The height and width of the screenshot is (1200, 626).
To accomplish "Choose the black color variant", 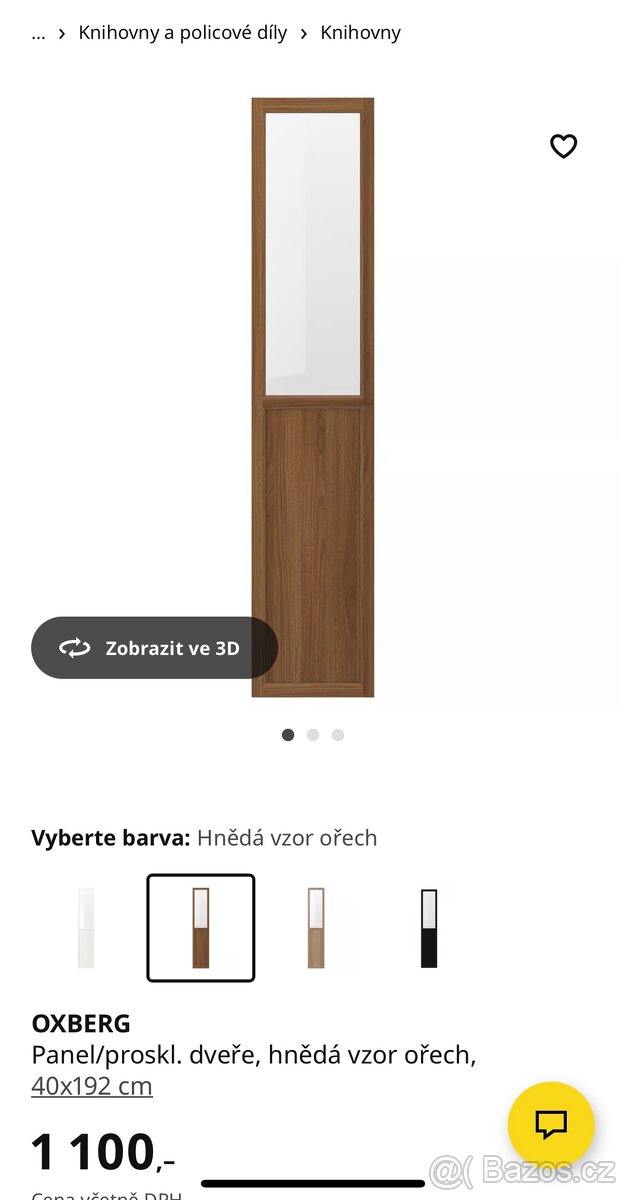I will [429, 928].
